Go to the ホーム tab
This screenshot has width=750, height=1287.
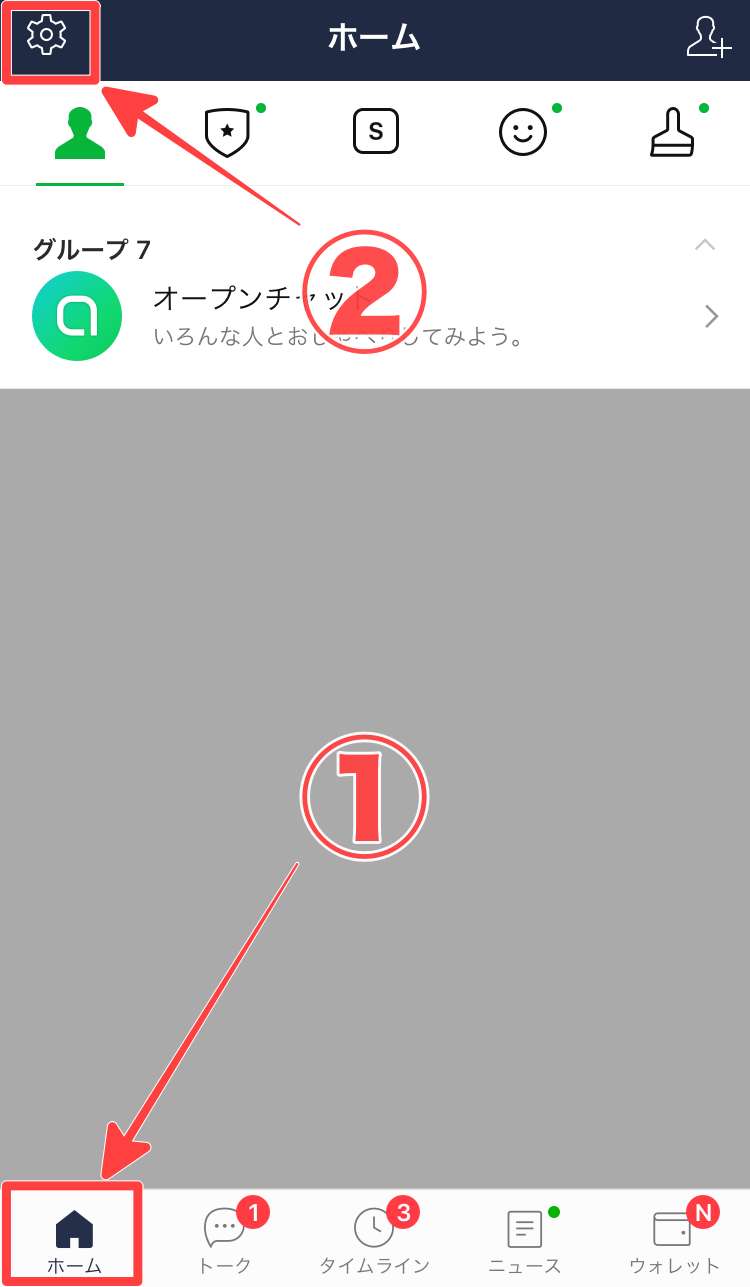[74, 1238]
